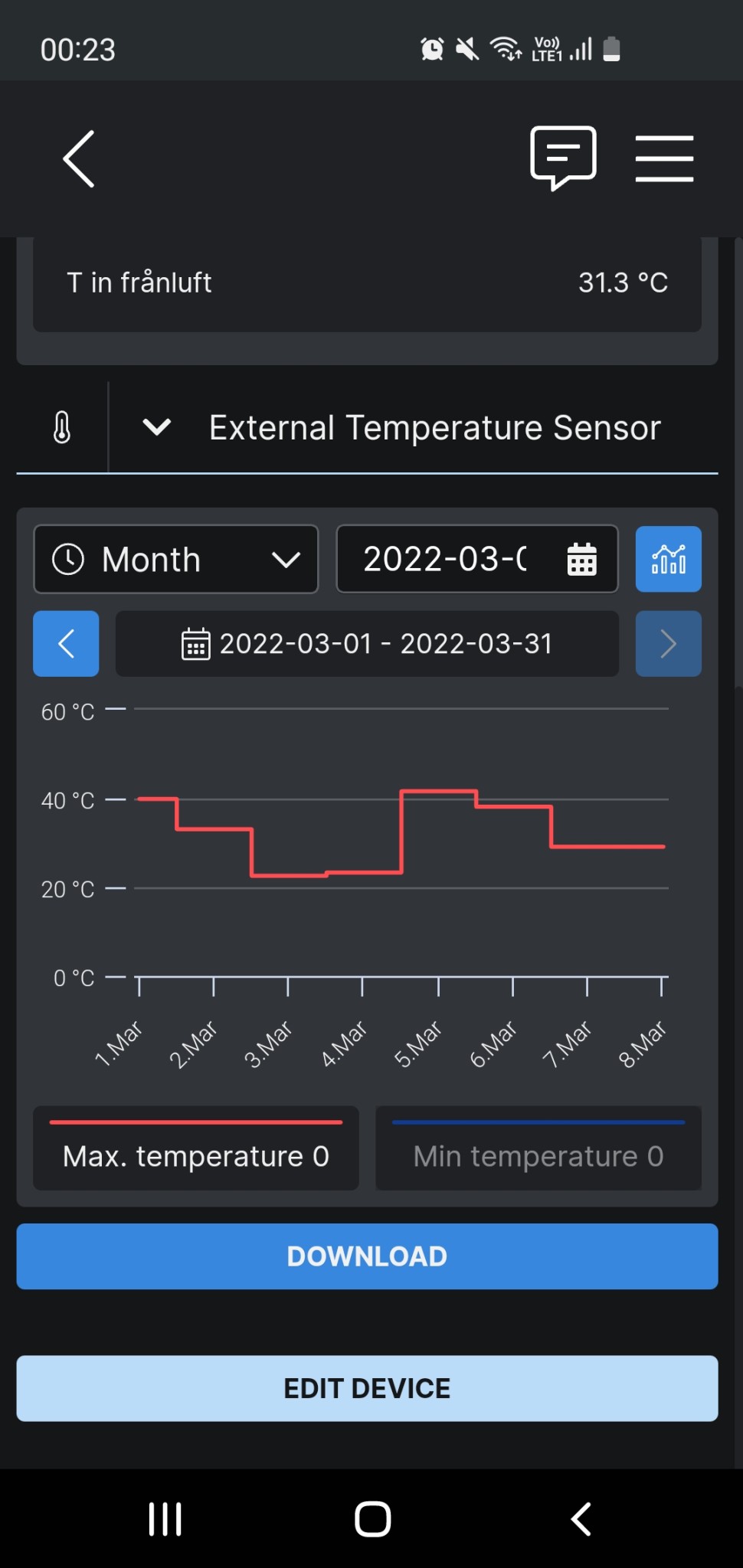Toggle the chart type button
Viewport: 743px width, 1568px height.
(x=668, y=560)
